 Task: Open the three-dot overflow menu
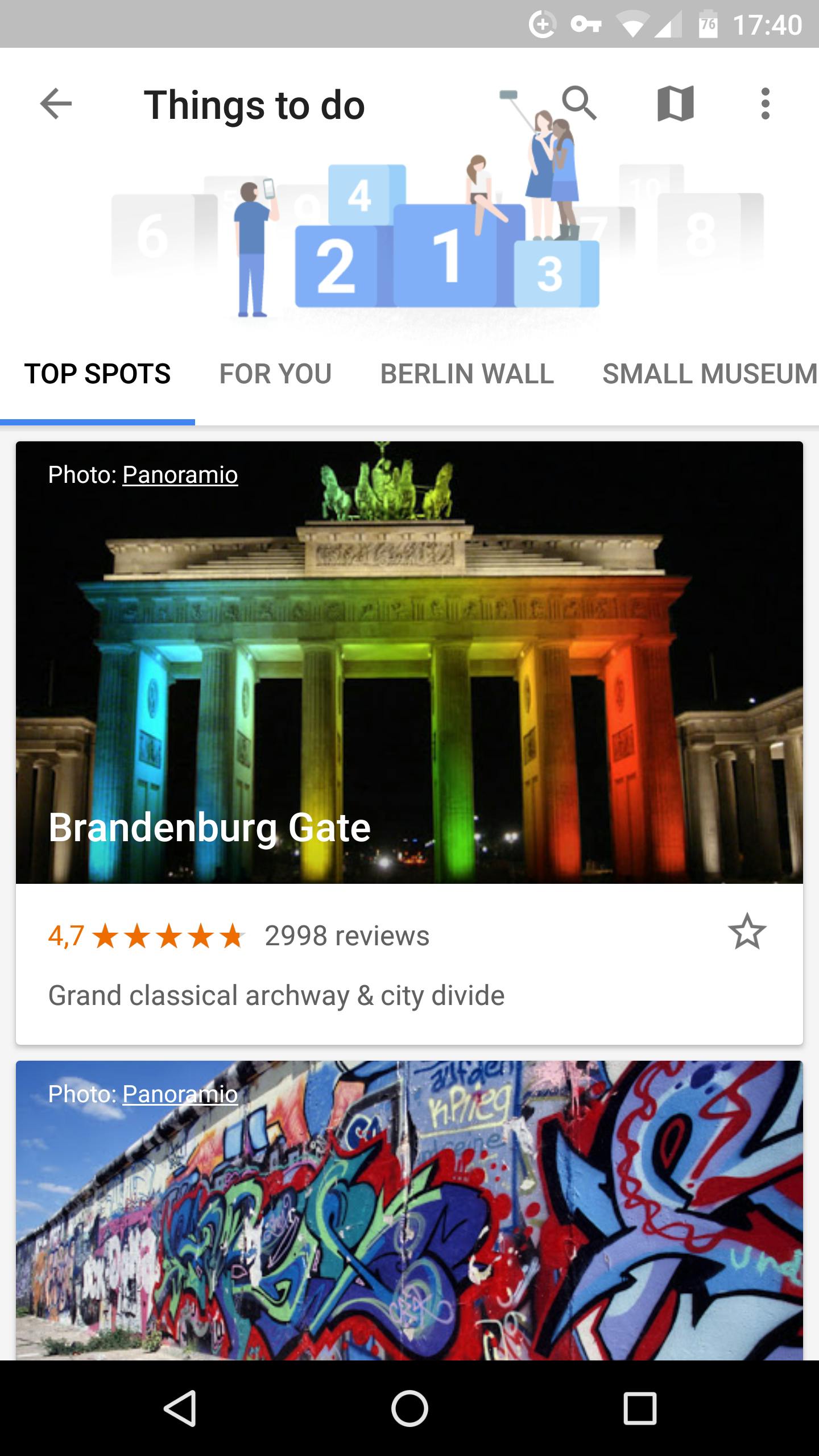(x=765, y=104)
